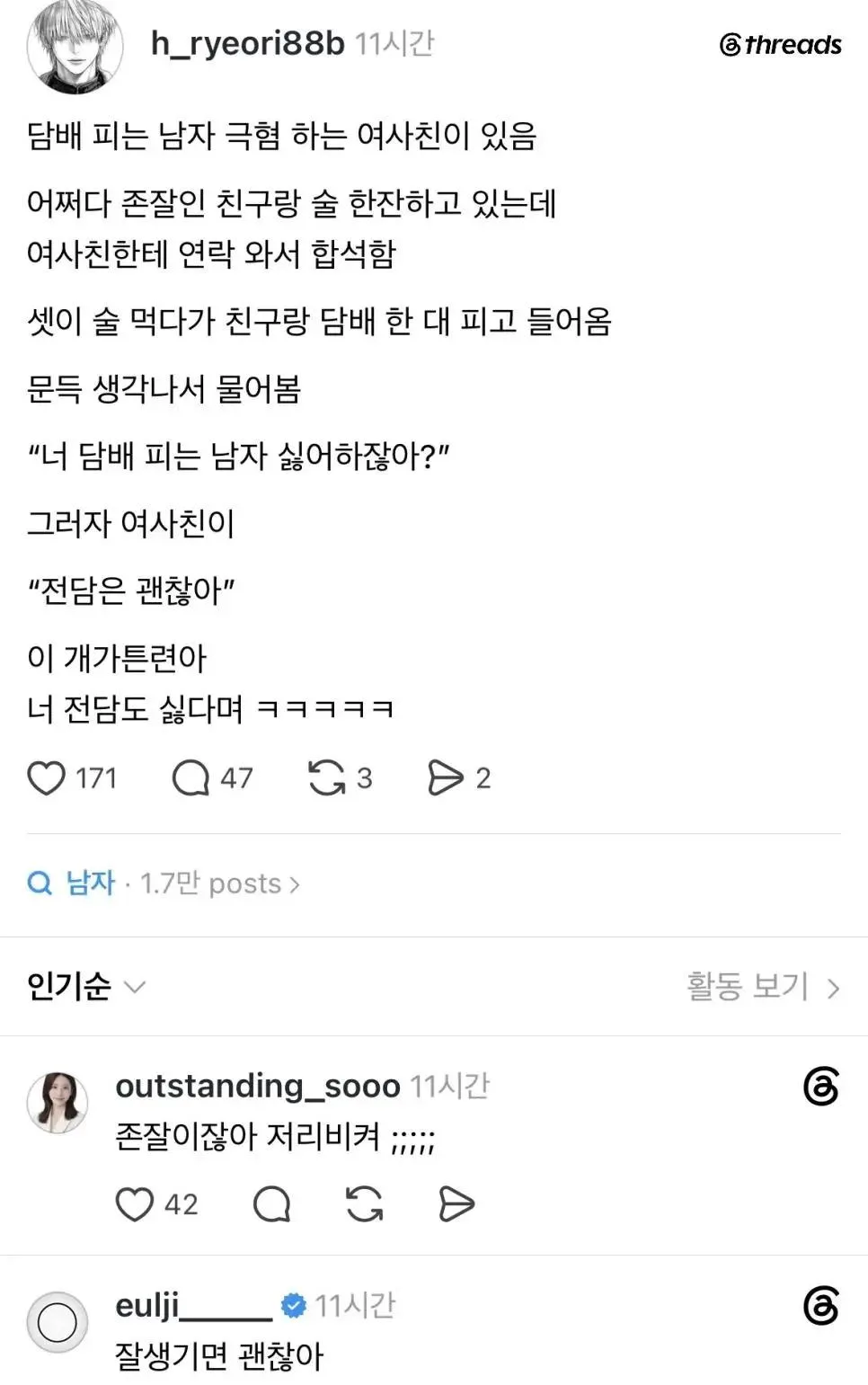This screenshot has height=1385, width=868.
Task: Tap the Threads icon beside eulji_____'s comment
Action: tap(820, 1306)
